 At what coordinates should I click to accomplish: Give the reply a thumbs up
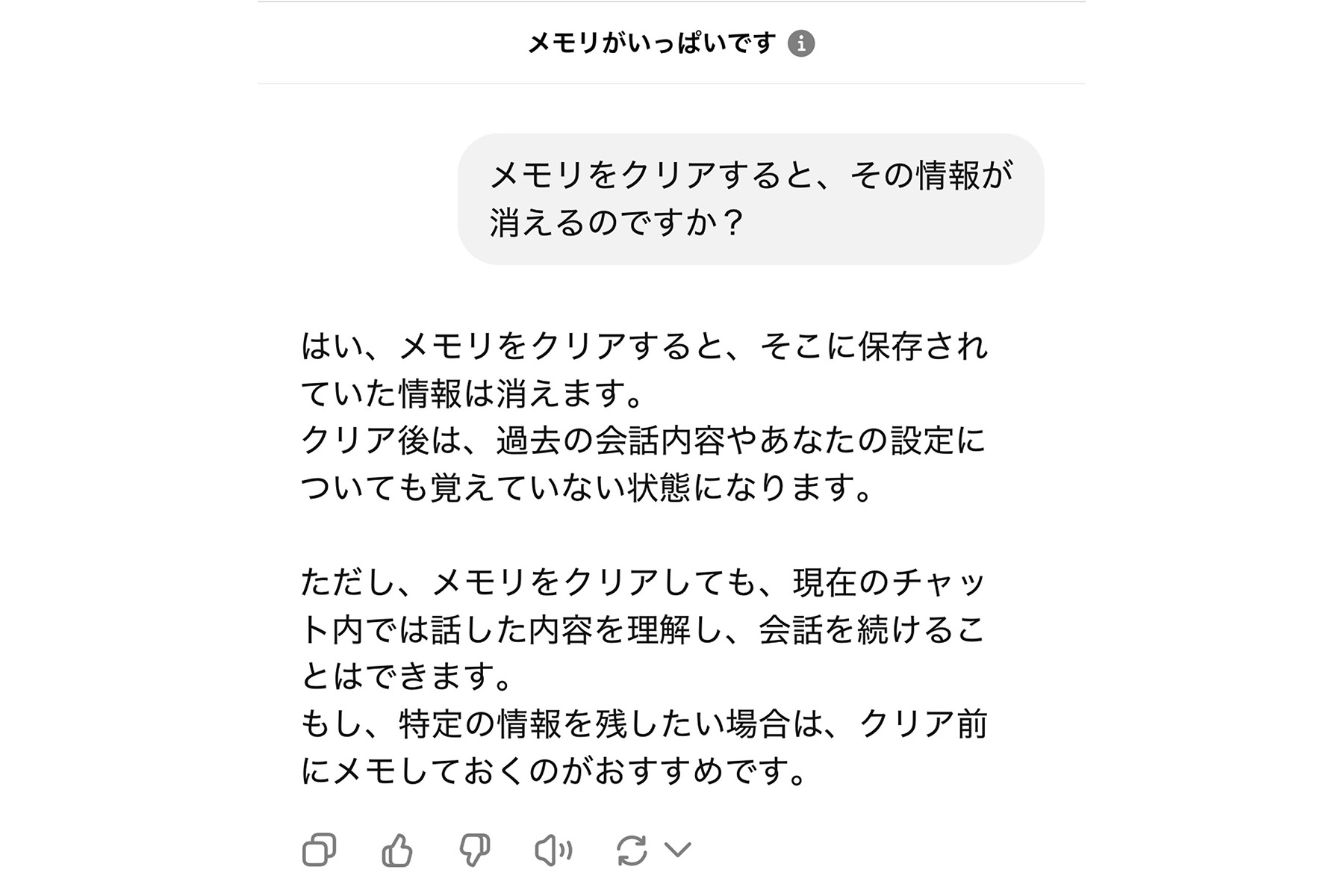point(397,850)
